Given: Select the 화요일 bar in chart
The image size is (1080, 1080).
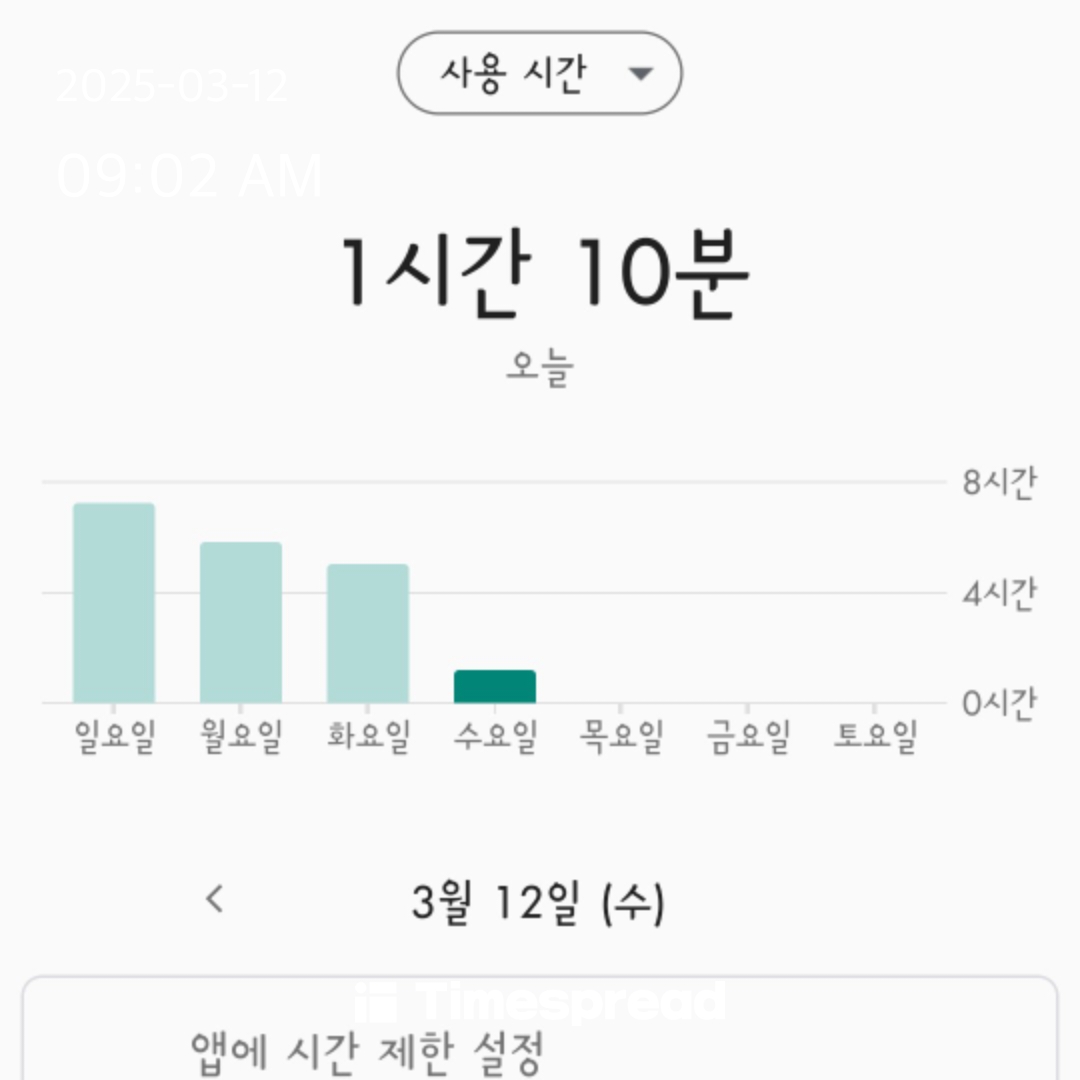Looking at the screenshot, I should coord(368,634).
